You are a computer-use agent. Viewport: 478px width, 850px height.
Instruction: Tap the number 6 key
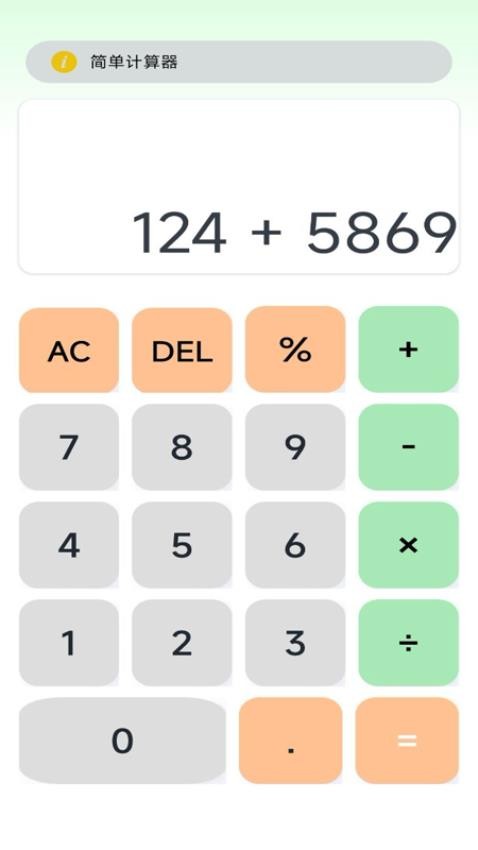295,545
